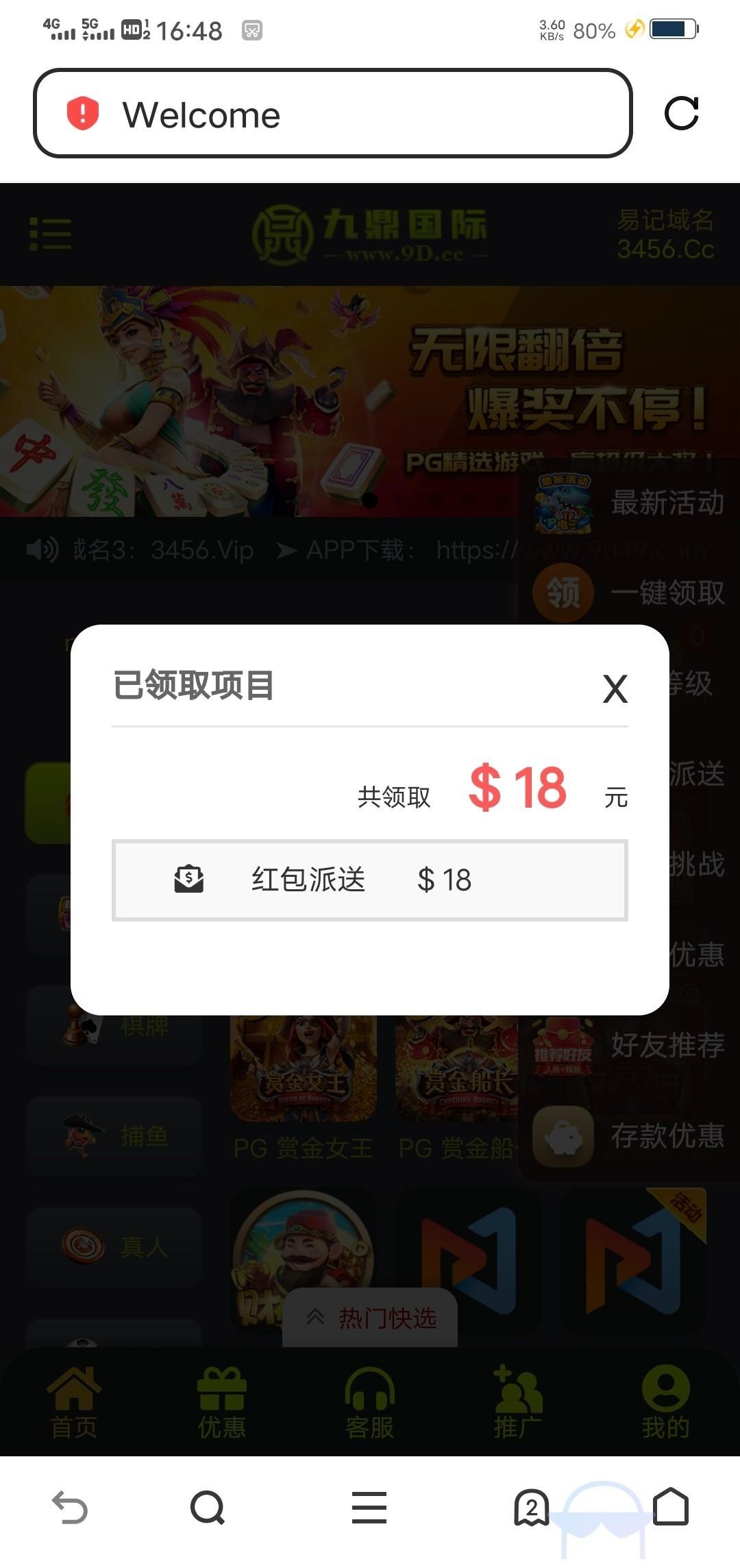Open the browser menu with three lines
740x1568 pixels.
(369, 1508)
